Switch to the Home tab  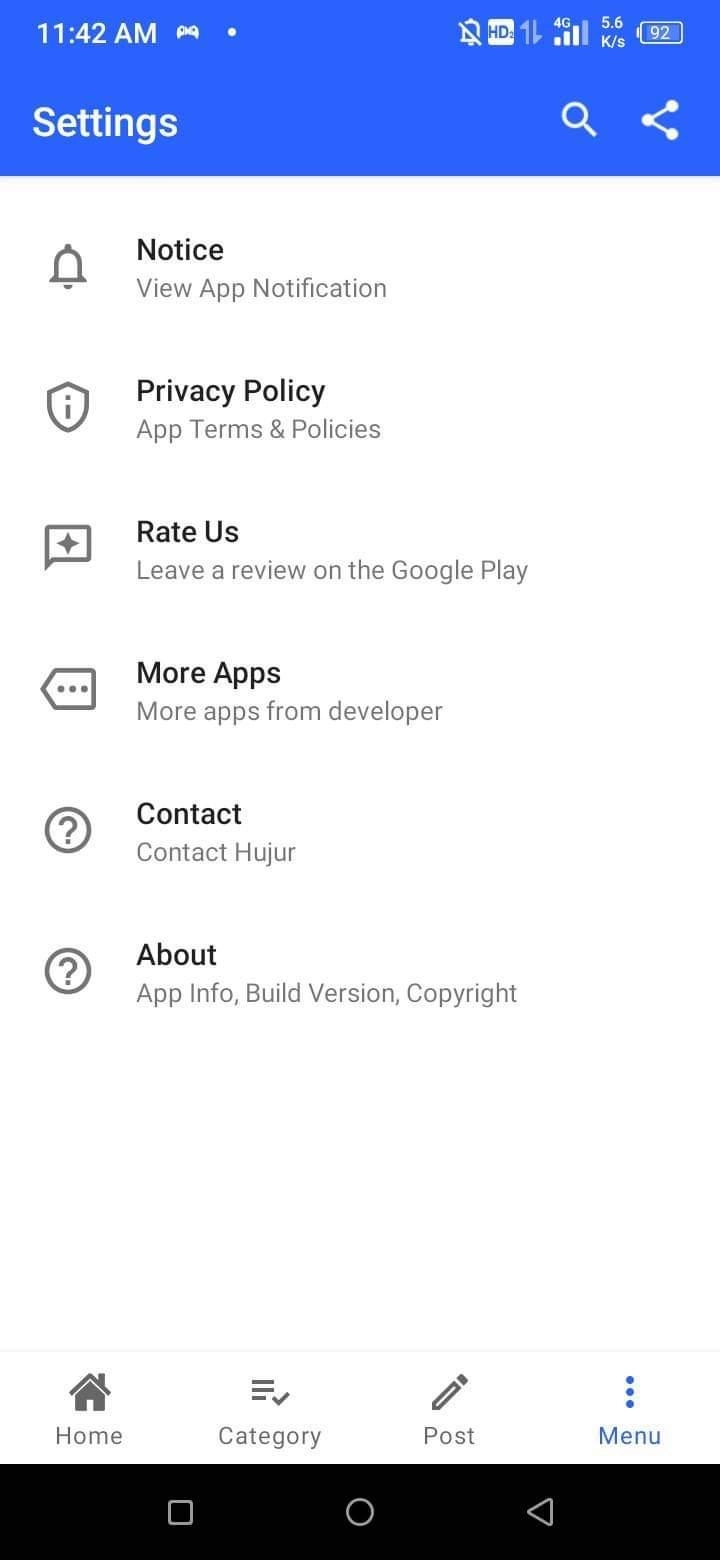89,1409
